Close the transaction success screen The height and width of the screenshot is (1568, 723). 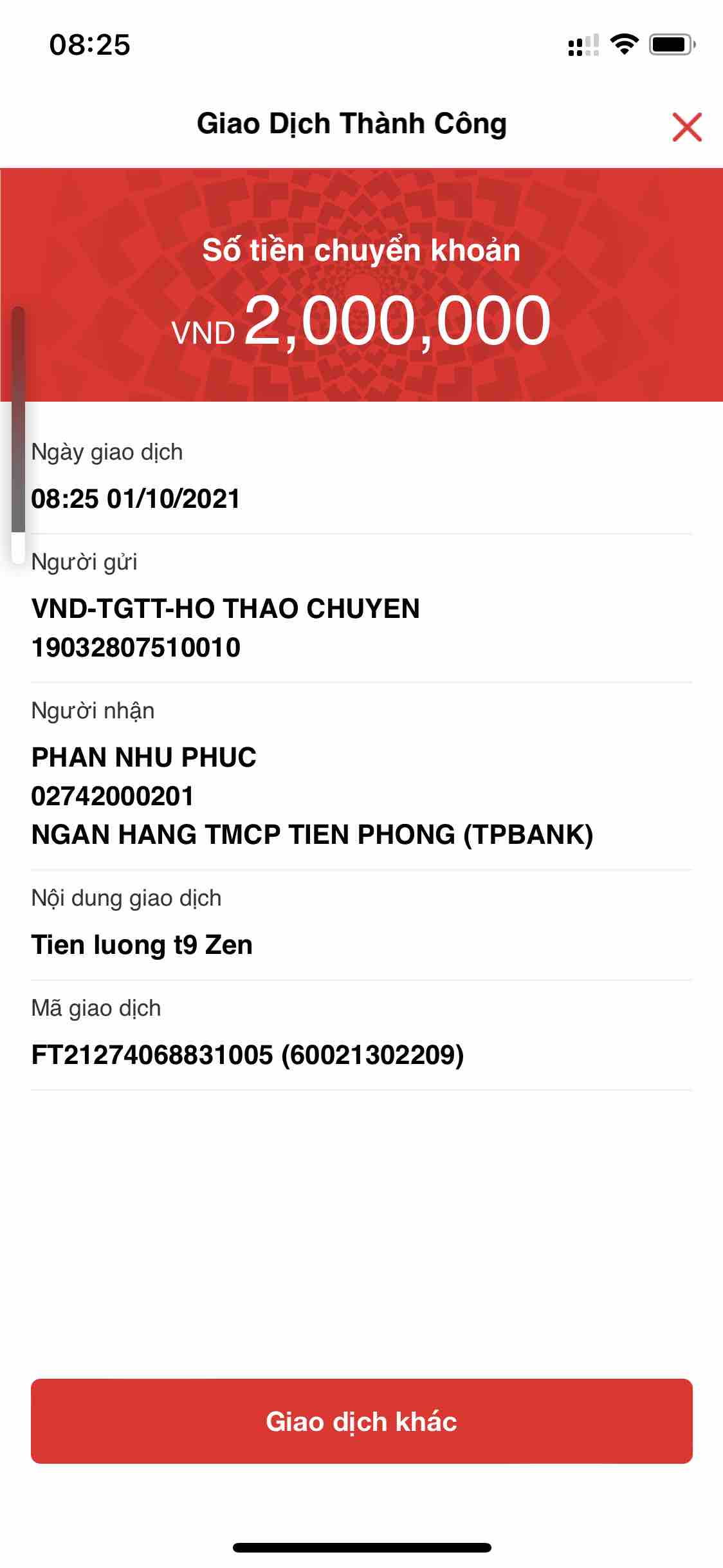(686, 127)
